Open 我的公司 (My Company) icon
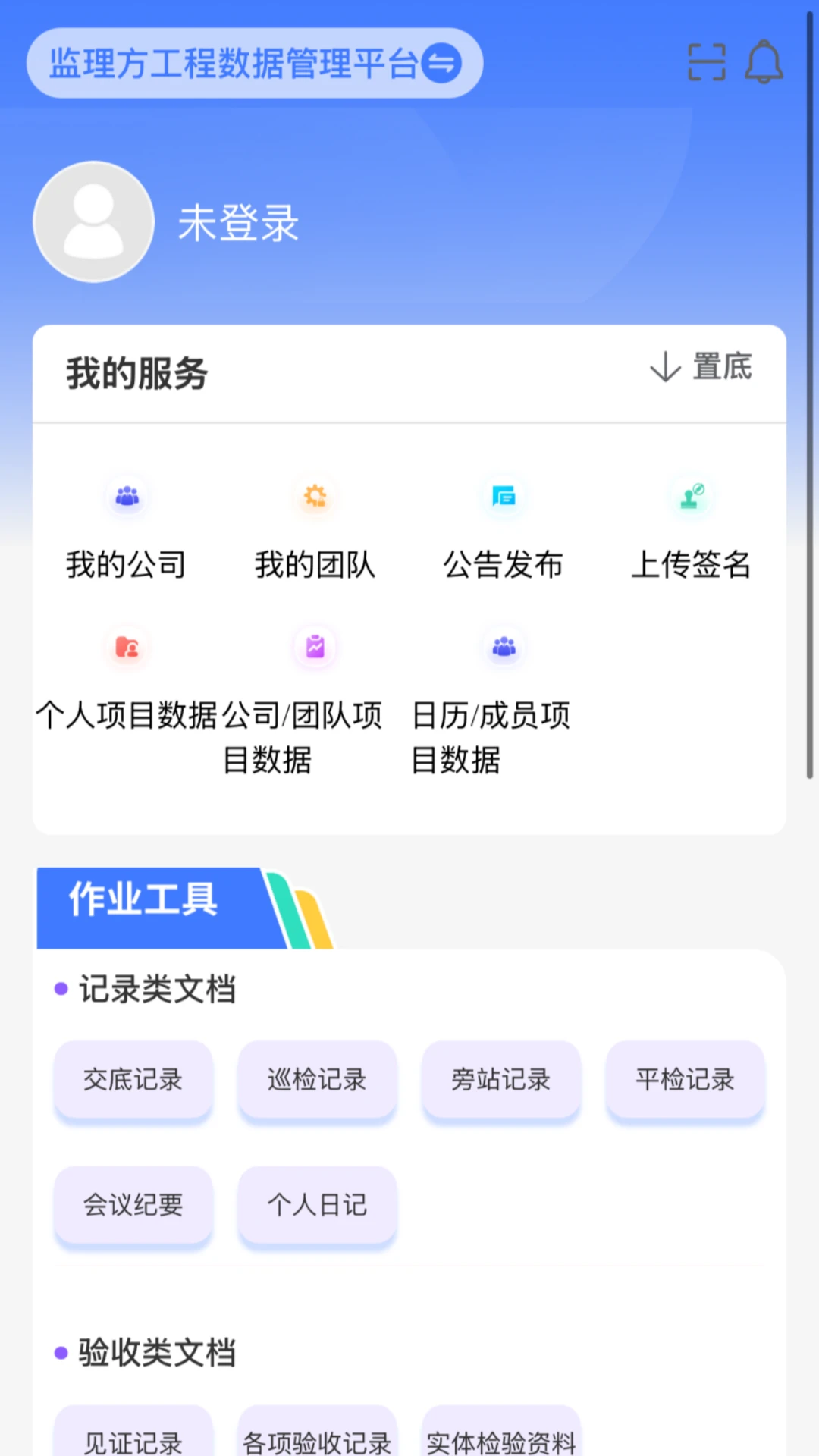 (126, 497)
